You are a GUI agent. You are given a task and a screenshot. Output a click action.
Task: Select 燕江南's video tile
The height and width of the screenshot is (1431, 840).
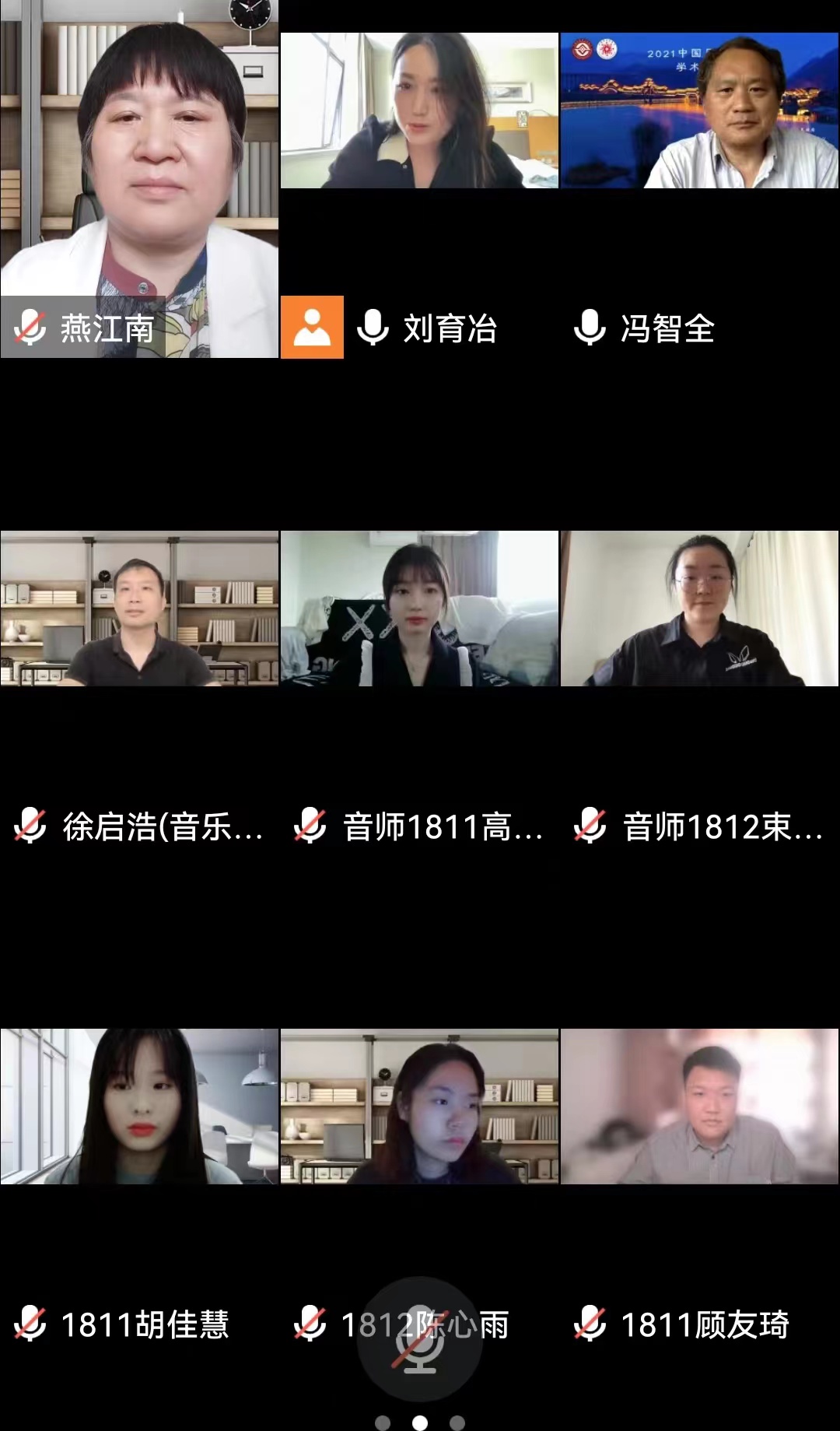(x=139, y=179)
